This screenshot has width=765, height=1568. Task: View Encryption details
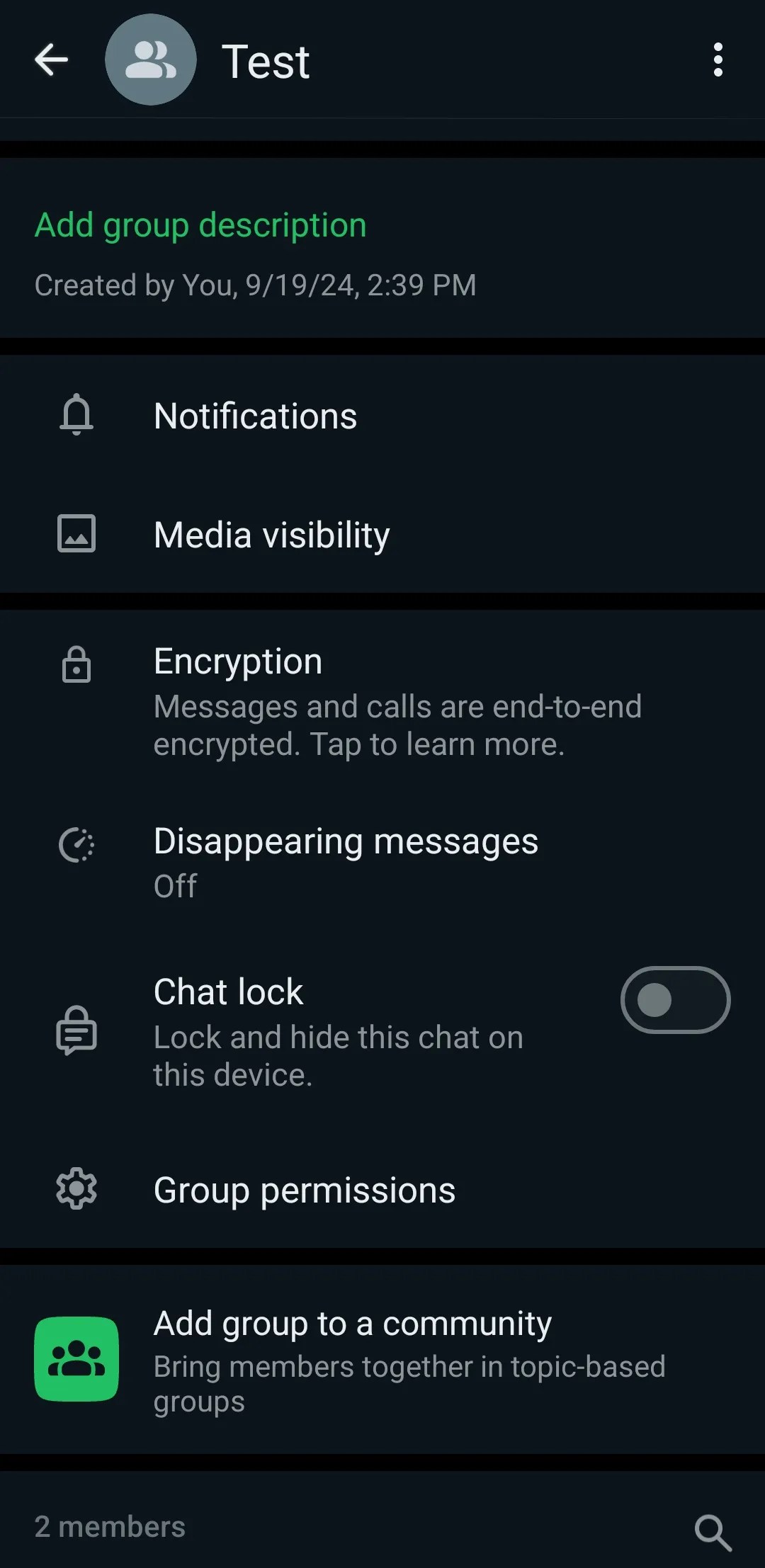(x=382, y=701)
